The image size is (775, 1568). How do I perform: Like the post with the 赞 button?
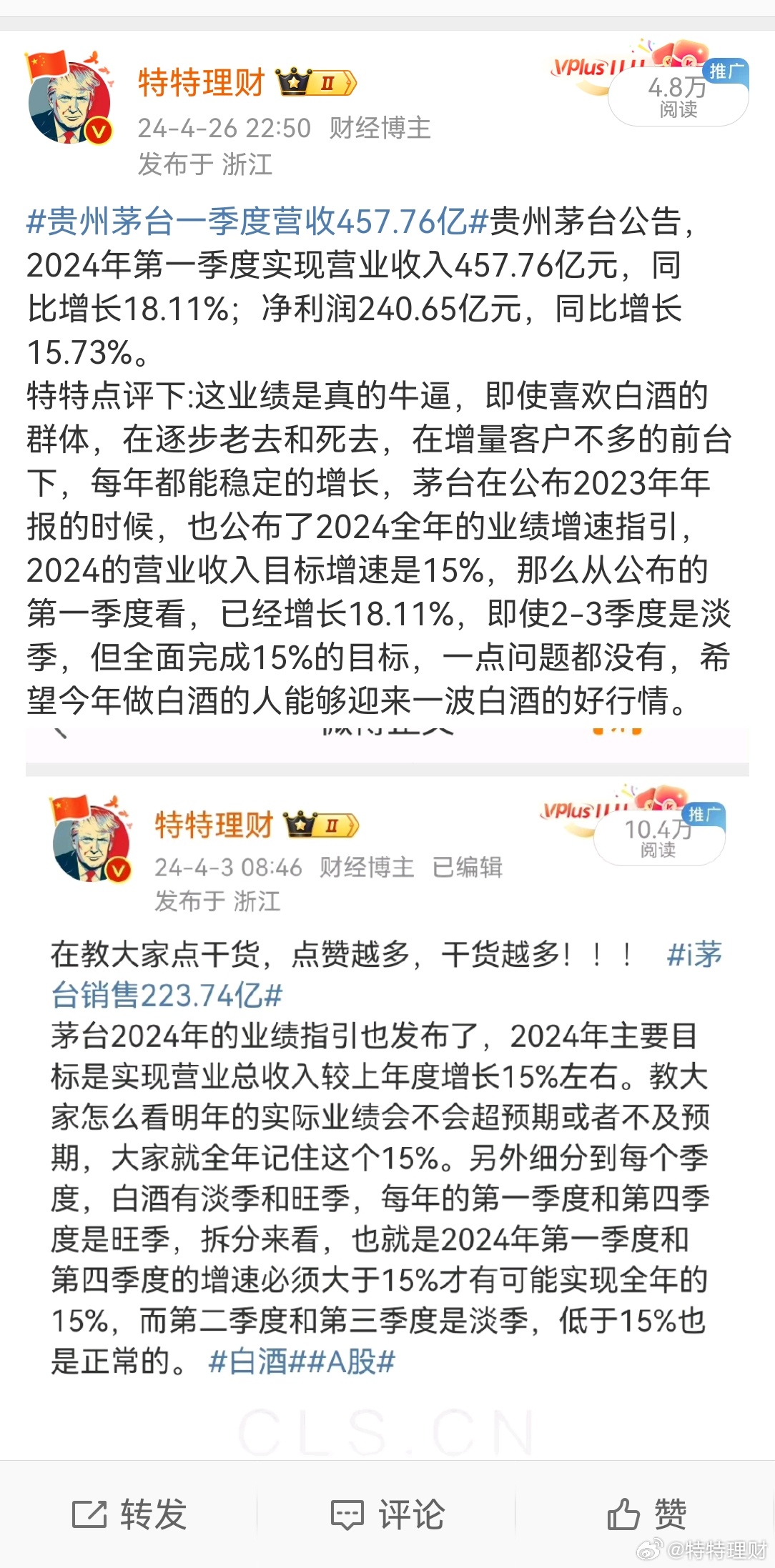[x=646, y=1514]
